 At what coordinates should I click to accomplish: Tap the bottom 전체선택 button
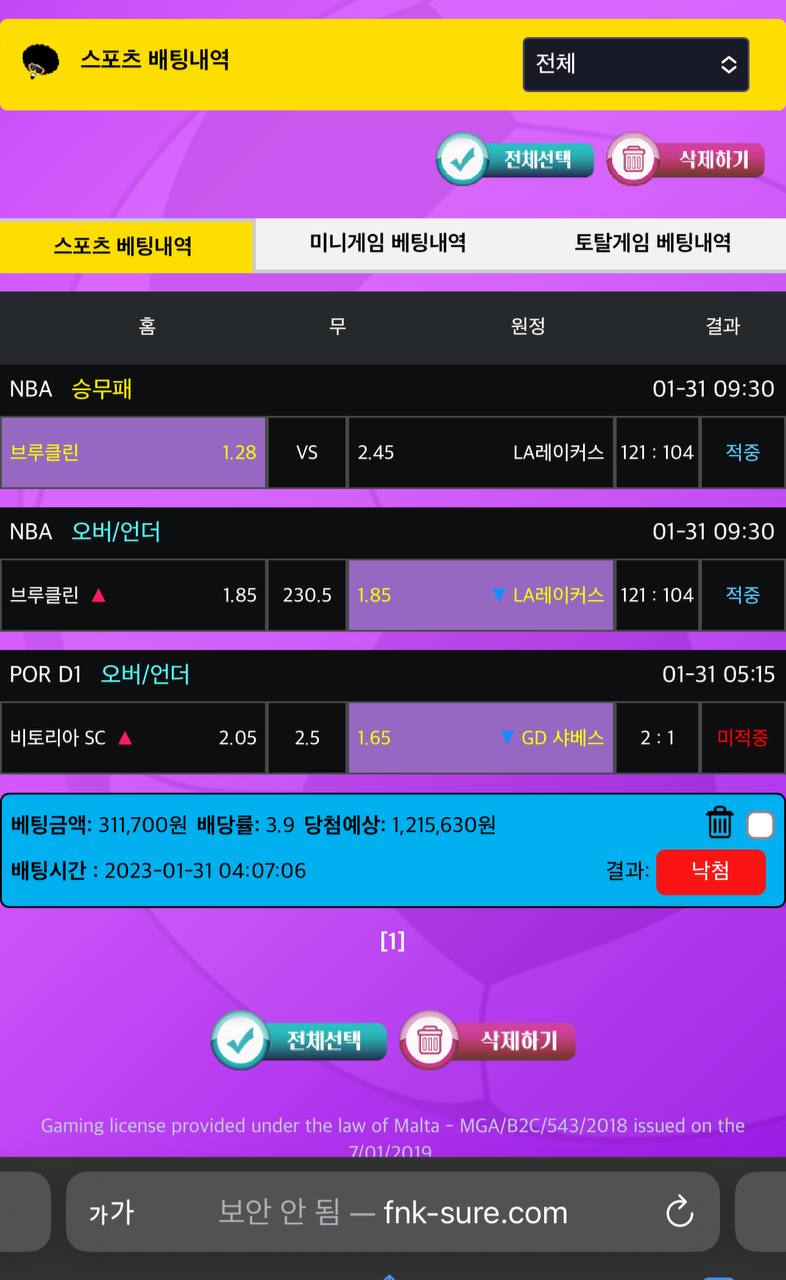[299, 1040]
